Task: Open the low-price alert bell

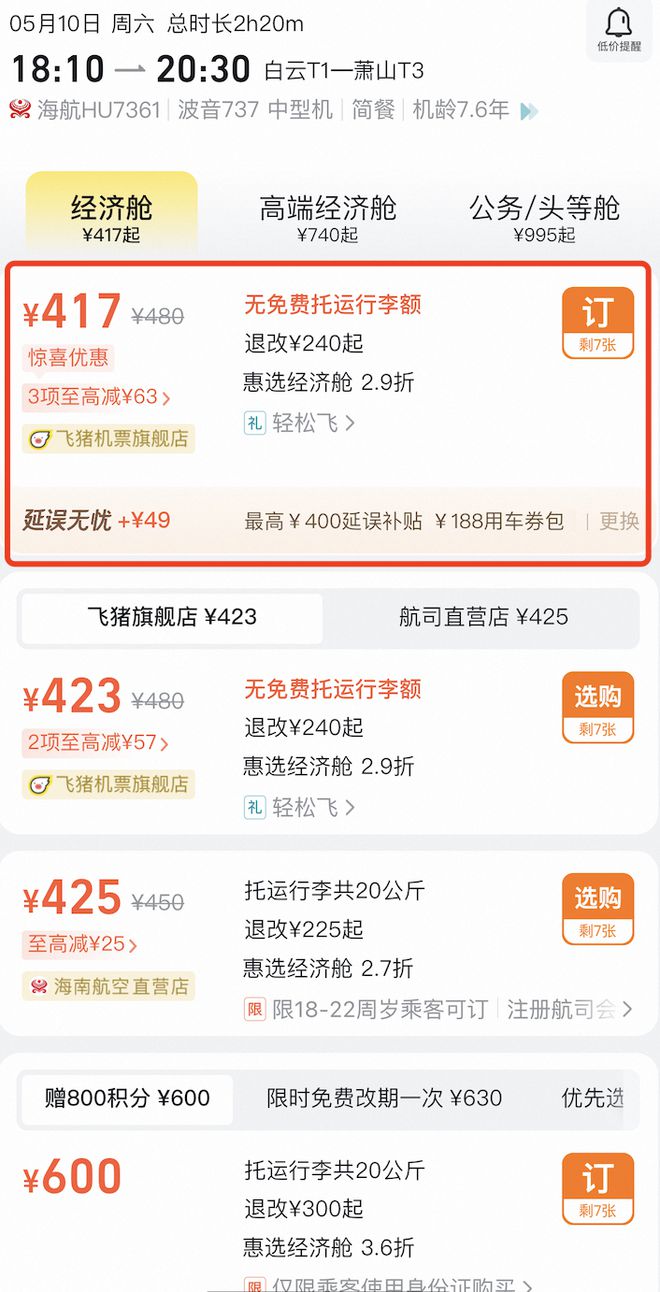Action: [619, 30]
